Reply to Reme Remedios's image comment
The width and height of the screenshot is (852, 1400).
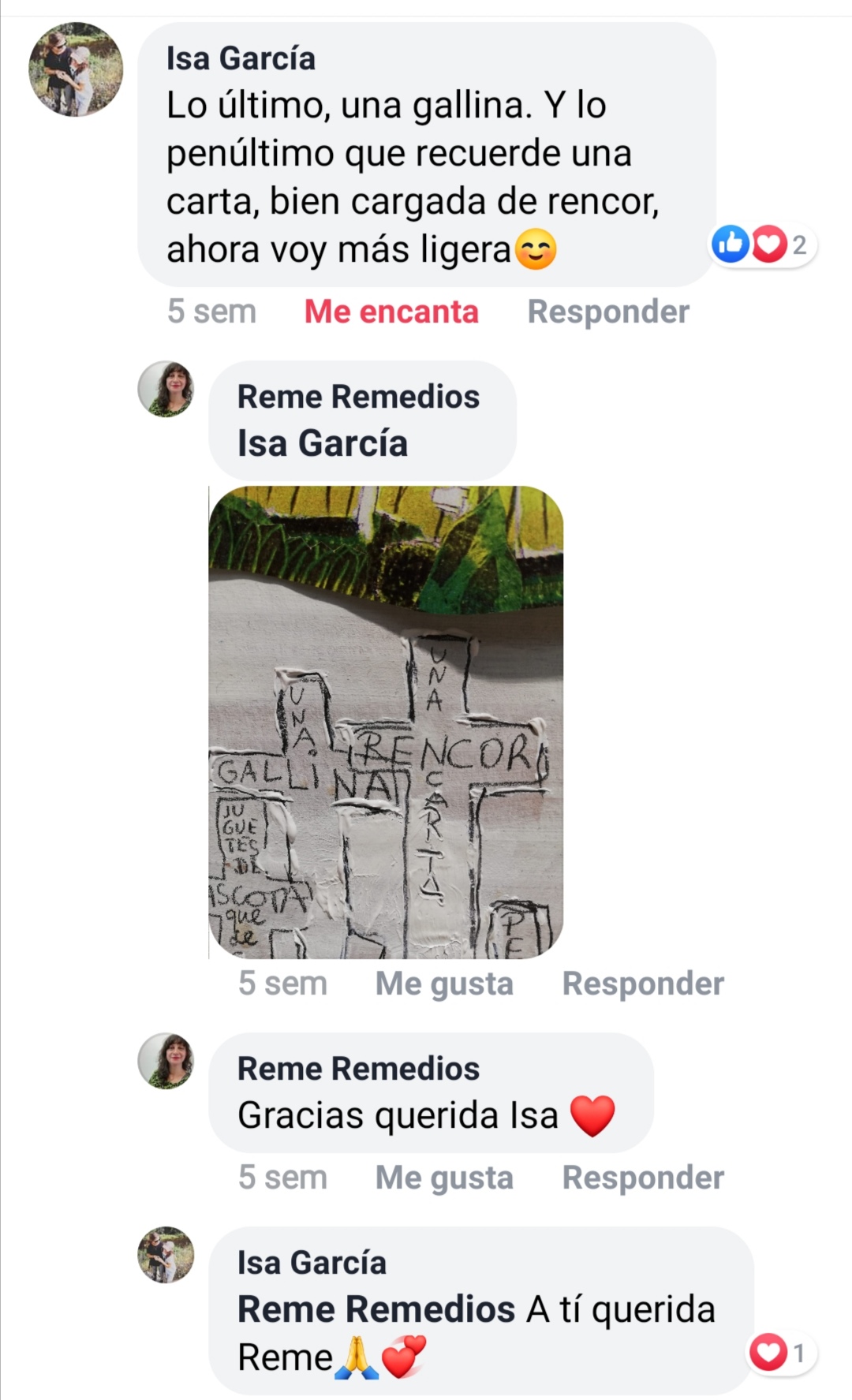[642, 984]
